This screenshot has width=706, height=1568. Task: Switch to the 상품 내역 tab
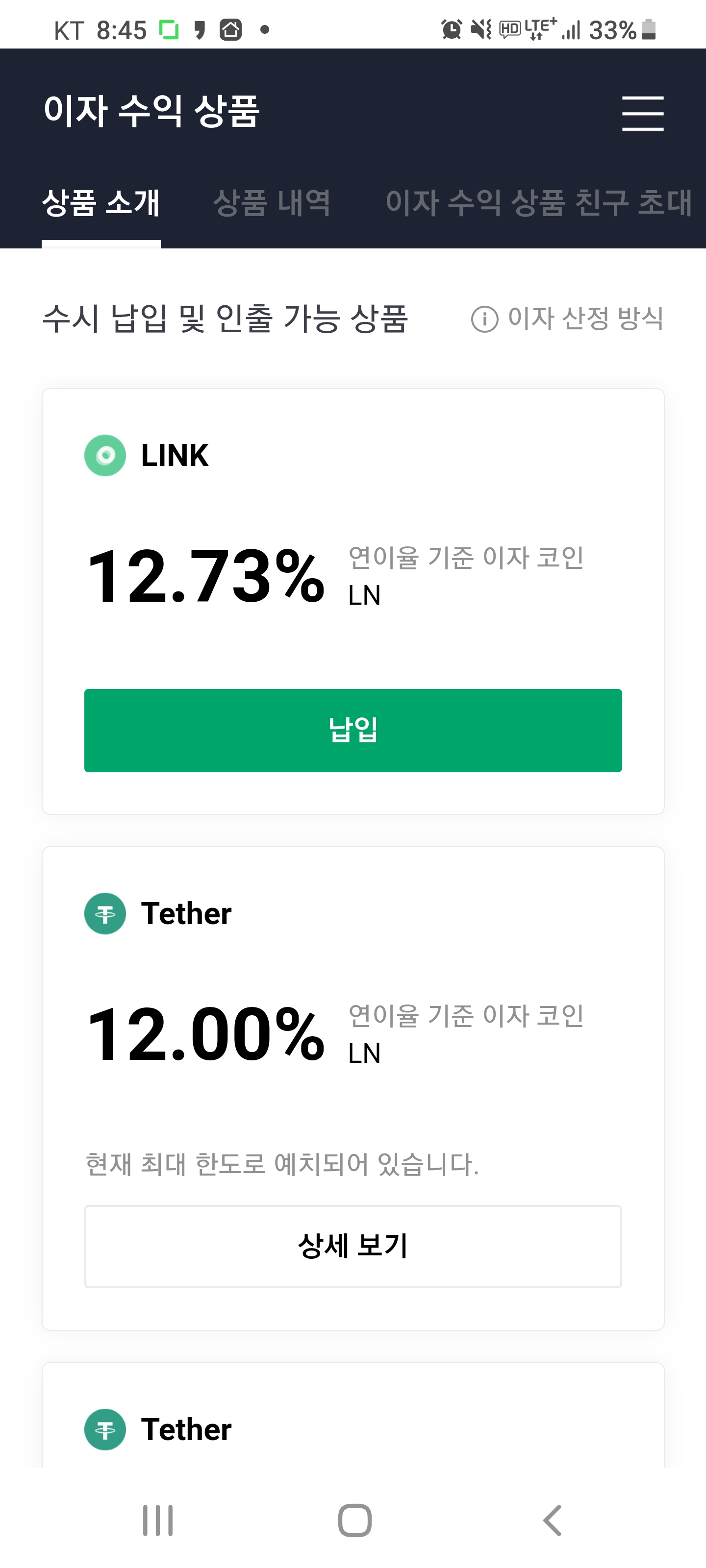(272, 203)
